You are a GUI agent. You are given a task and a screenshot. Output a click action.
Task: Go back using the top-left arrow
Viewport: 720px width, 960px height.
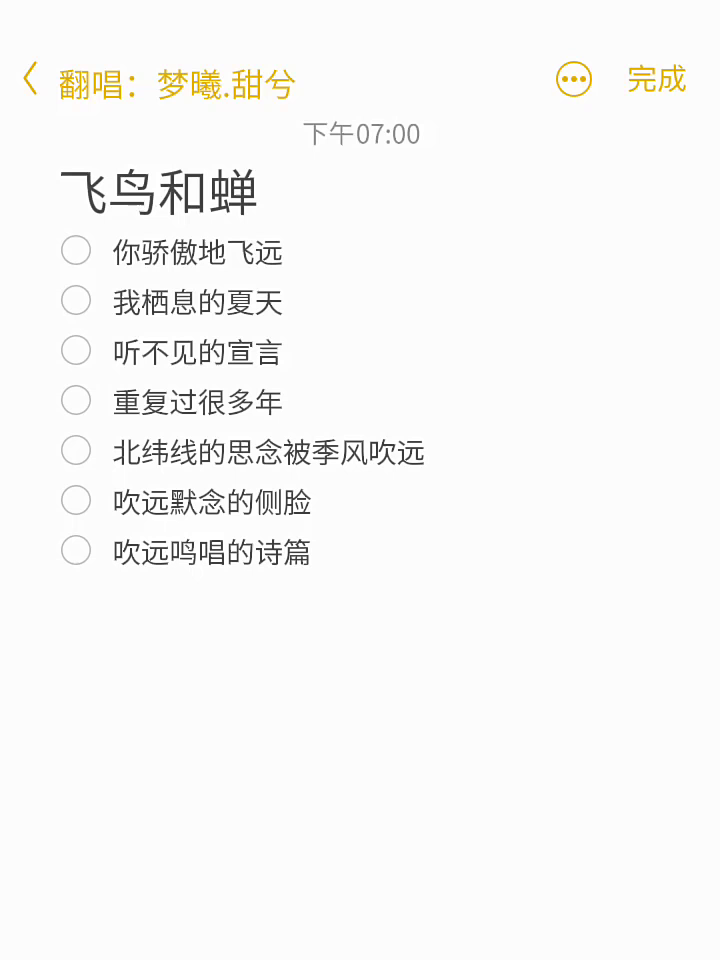click(31, 78)
